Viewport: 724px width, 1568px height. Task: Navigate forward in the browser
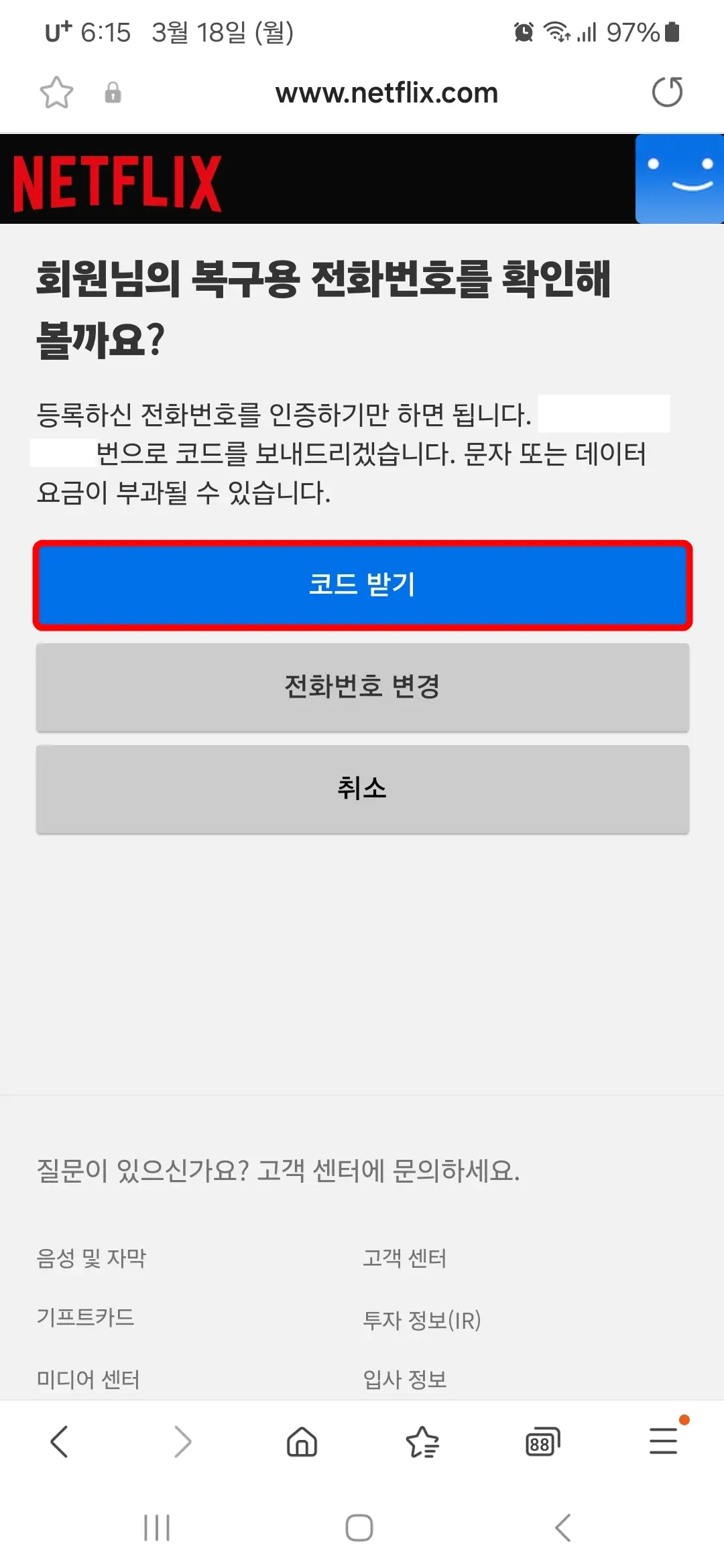point(181,1443)
